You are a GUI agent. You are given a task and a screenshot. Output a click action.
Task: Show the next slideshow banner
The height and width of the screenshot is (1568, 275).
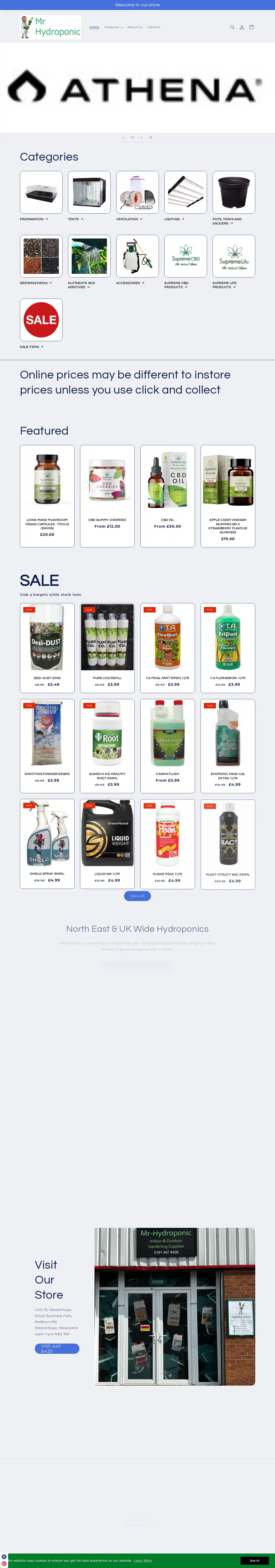pyautogui.click(x=141, y=138)
